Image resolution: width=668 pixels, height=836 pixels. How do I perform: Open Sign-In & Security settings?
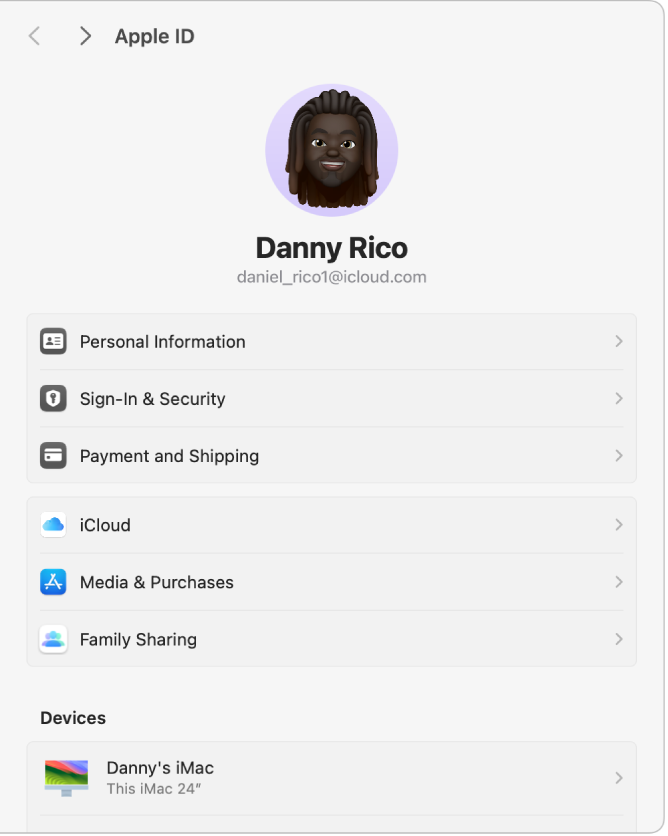(x=331, y=399)
